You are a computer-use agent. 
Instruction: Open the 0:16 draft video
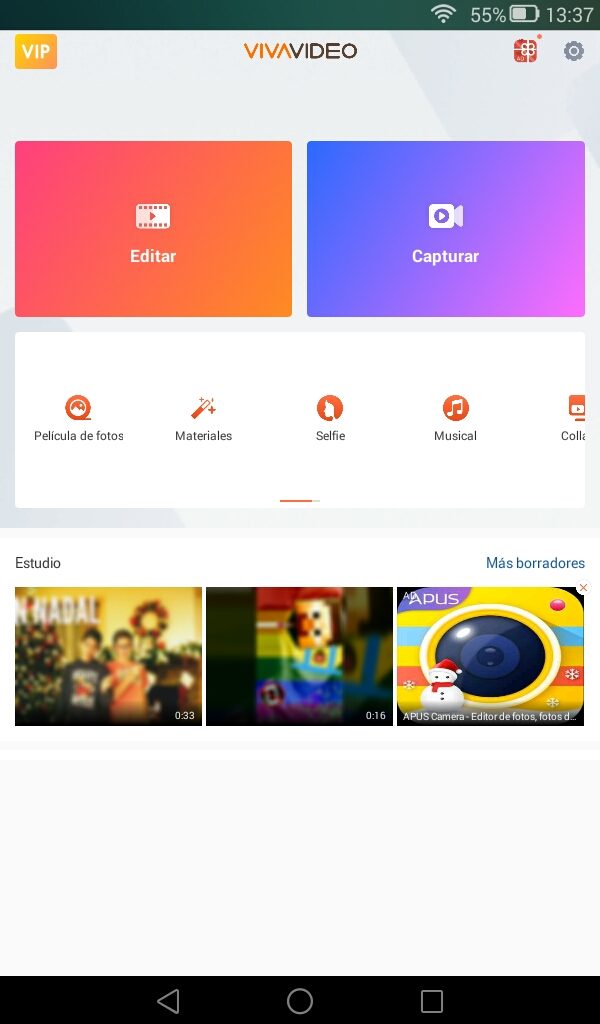(x=299, y=656)
